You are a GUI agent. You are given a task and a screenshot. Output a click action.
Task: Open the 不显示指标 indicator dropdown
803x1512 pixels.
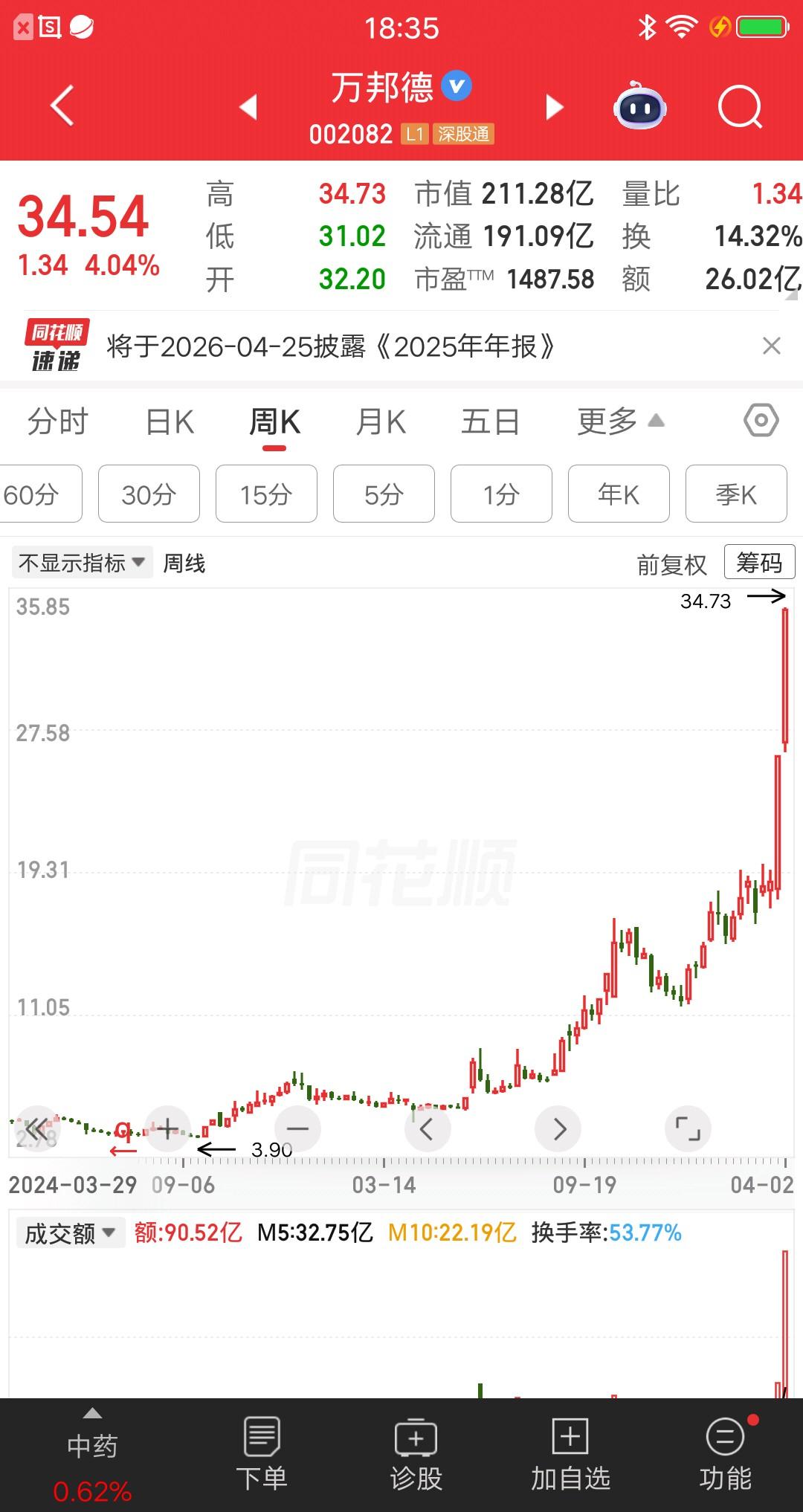tap(82, 563)
